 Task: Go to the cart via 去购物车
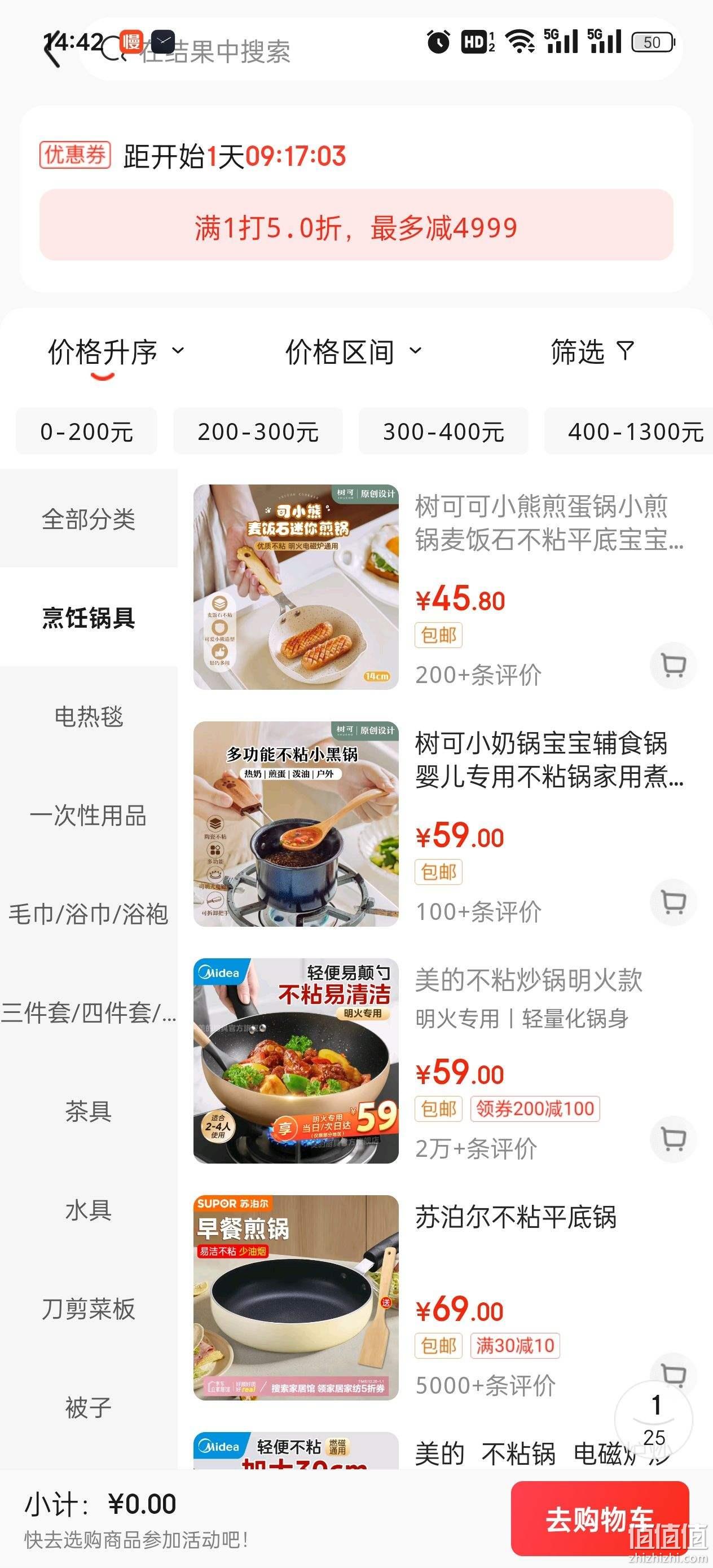[600, 1519]
